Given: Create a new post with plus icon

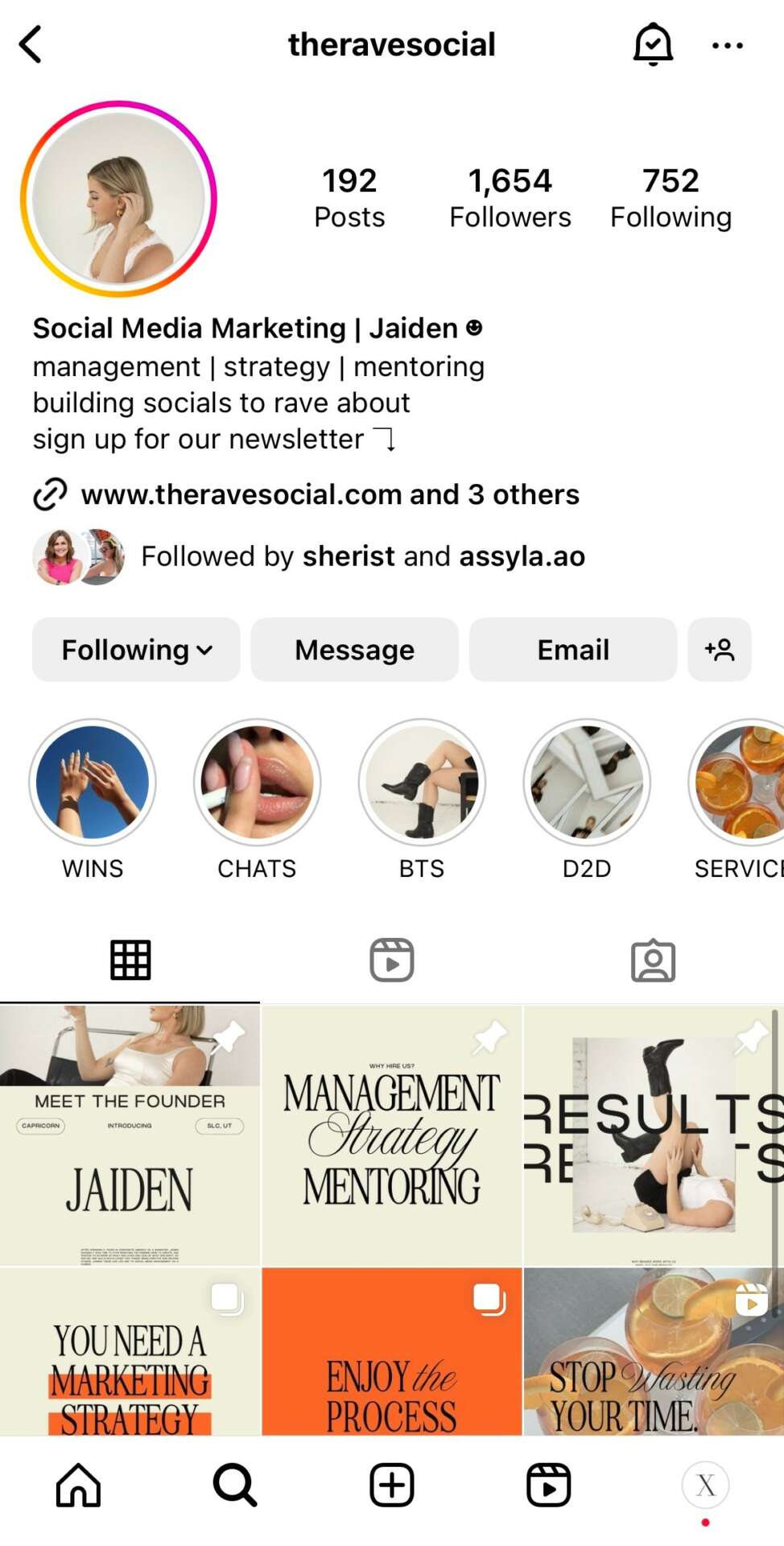Looking at the screenshot, I should 392,1485.
